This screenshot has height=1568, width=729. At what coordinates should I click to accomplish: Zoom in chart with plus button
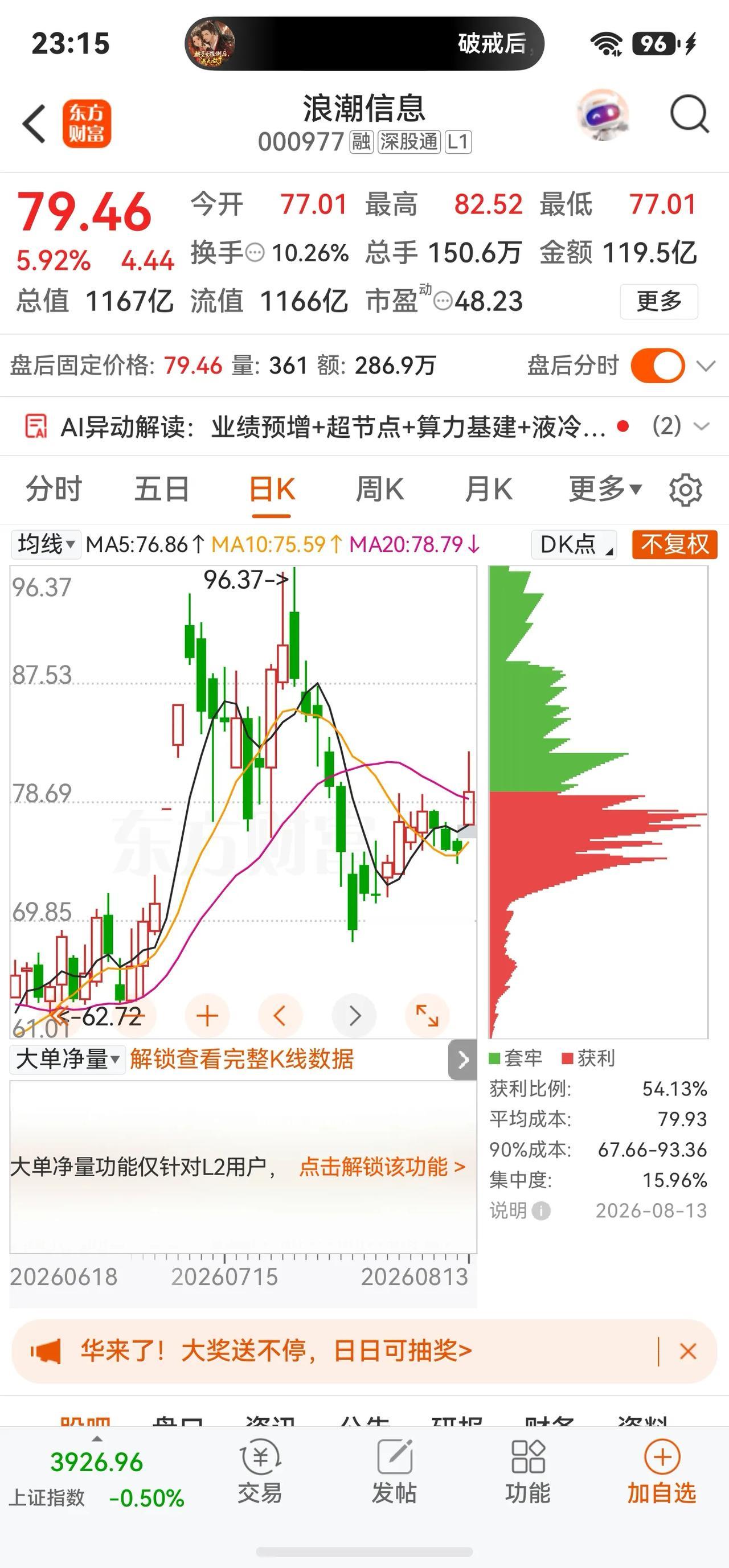207,1016
